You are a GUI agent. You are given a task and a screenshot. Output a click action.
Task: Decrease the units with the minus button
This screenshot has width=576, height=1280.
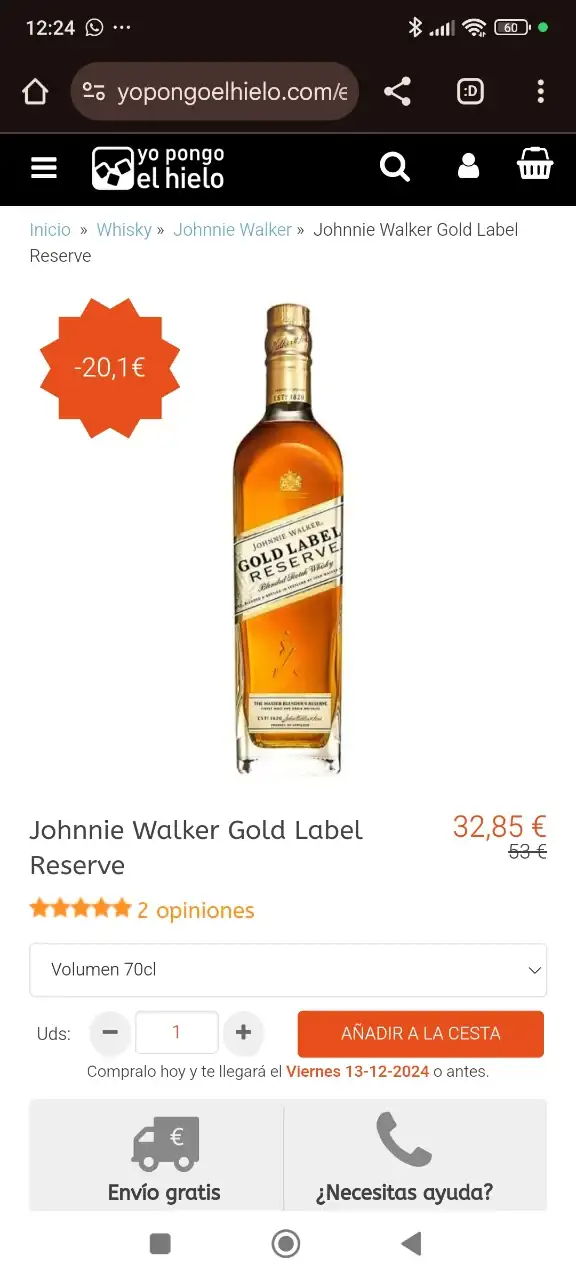coord(110,1032)
